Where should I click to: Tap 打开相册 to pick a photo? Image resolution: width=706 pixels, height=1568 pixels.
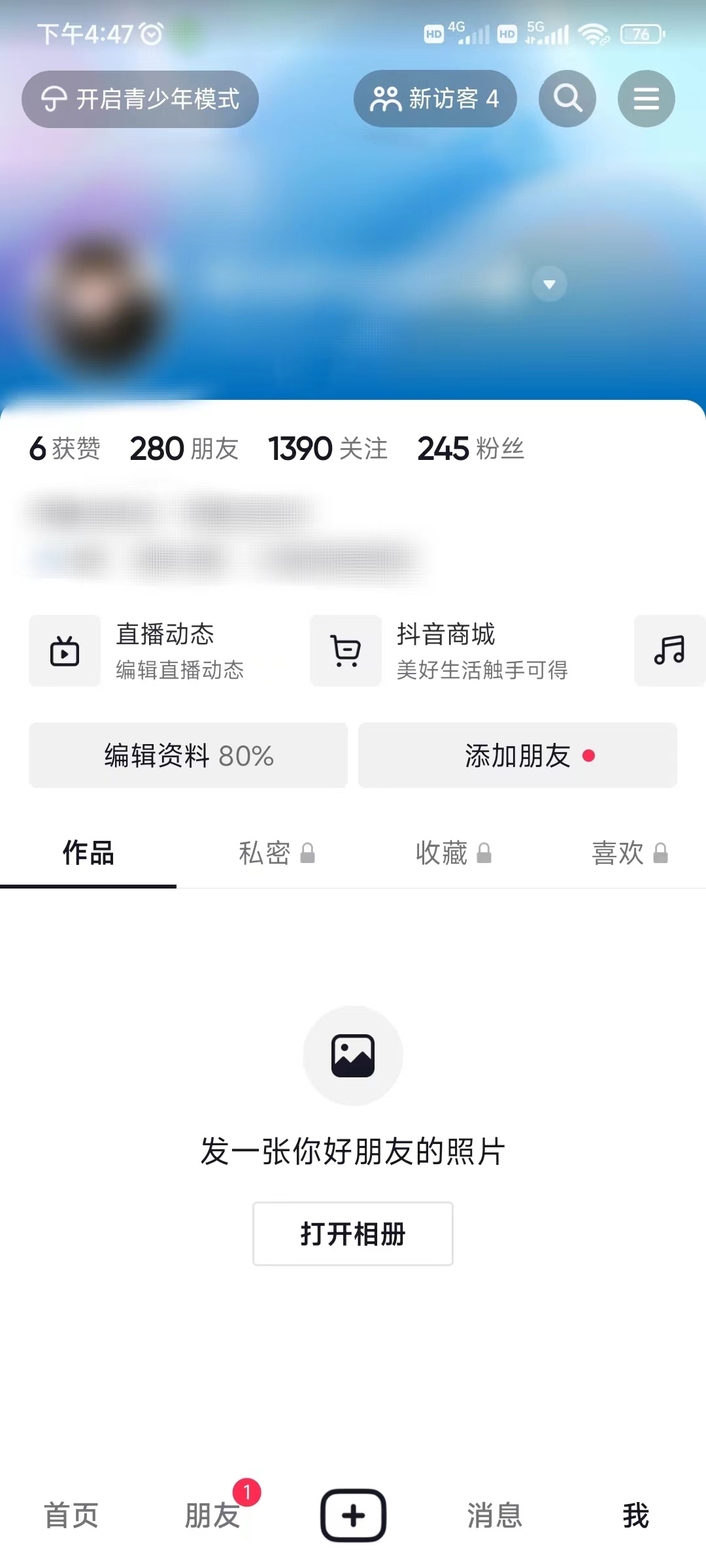coord(352,1233)
